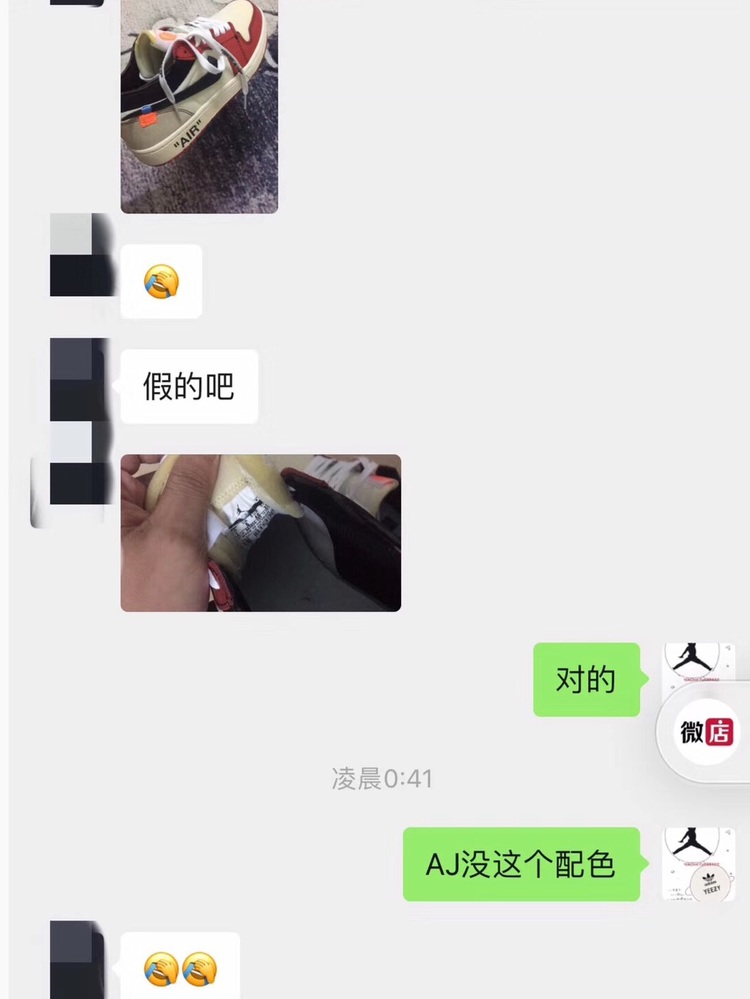Open the shoe tongue label photo

pyautogui.click(x=260, y=533)
